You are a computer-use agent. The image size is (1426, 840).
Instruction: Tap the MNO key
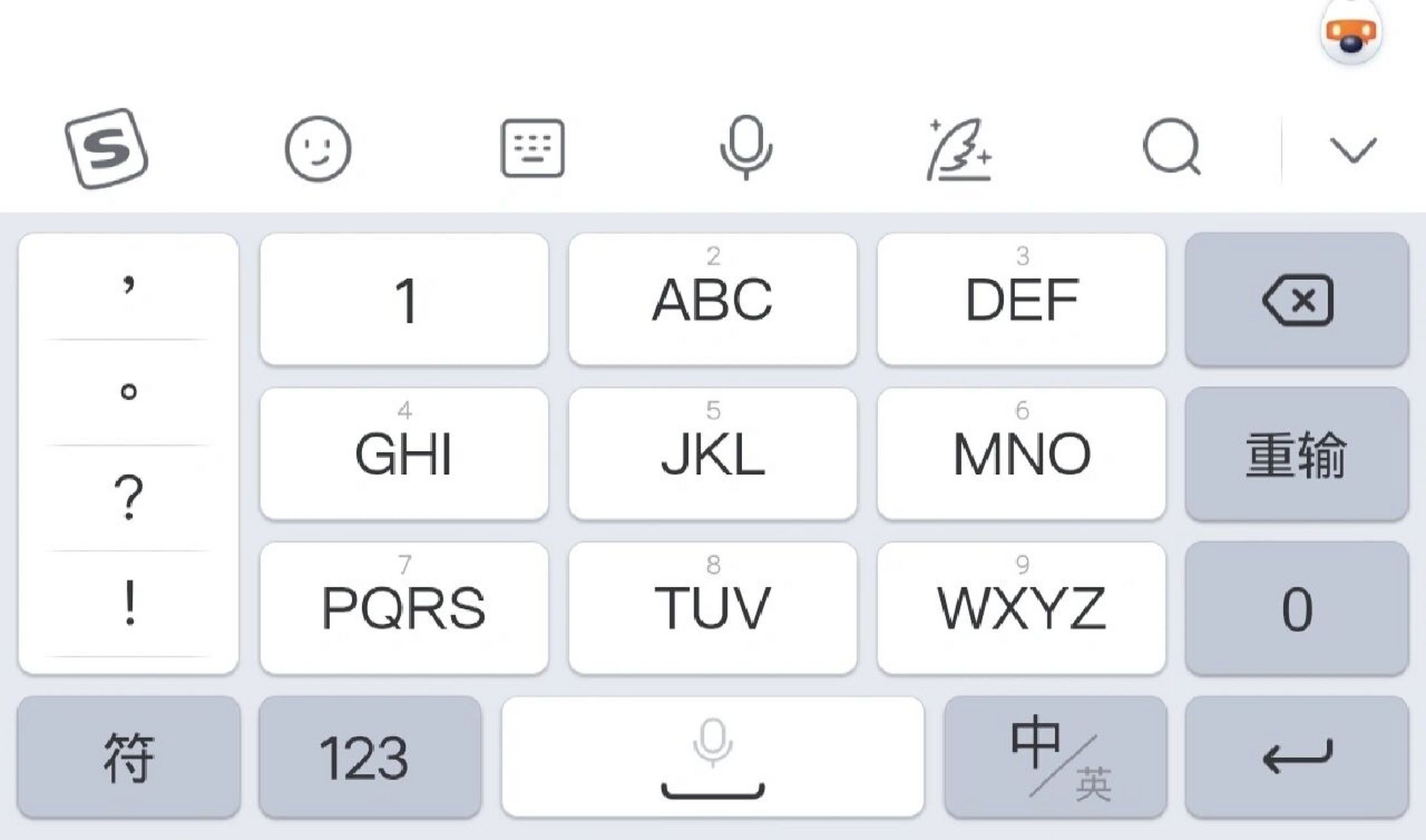click(x=1021, y=453)
